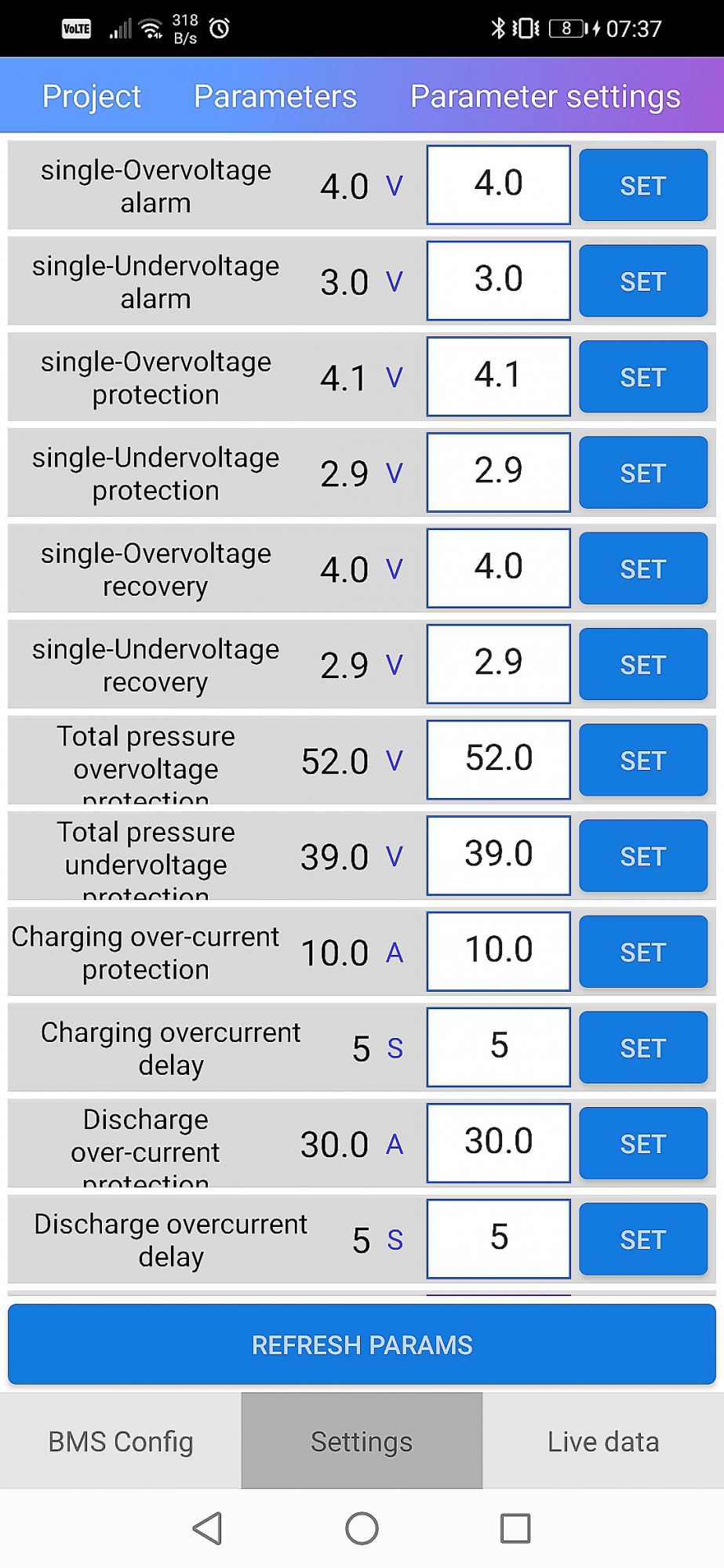Tap SET for Discharge overcurrent delay

643,1240
